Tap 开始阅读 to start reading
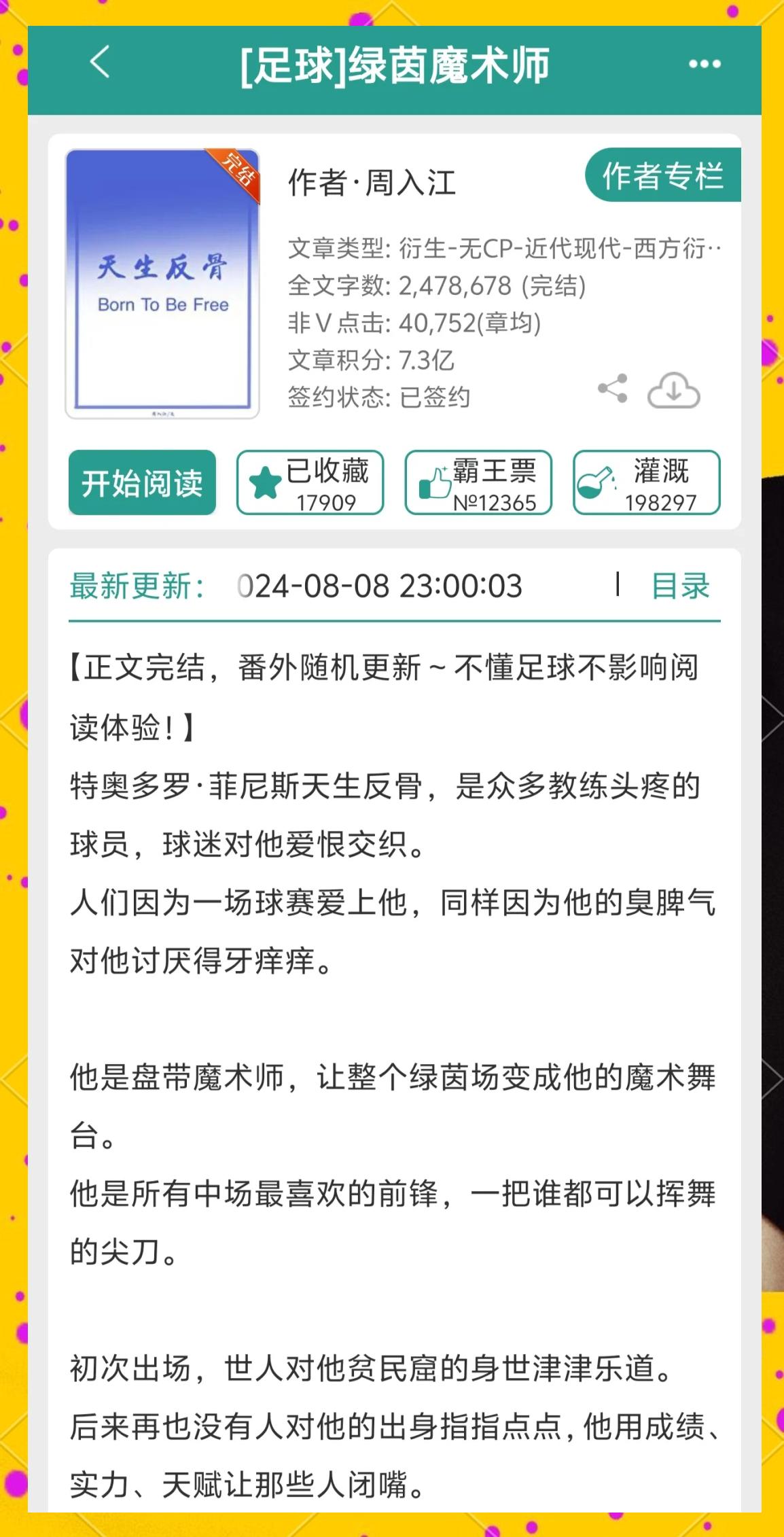784x1537 pixels. (x=142, y=482)
